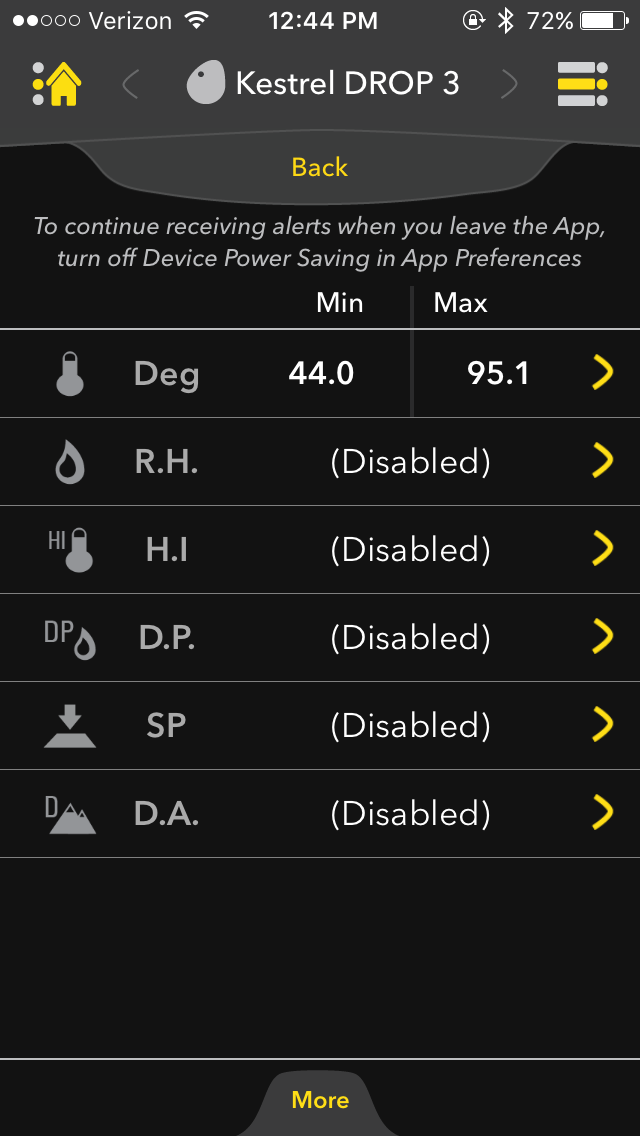The height and width of the screenshot is (1136, 640).
Task: Switch to the previous device arrow
Action: point(130,84)
